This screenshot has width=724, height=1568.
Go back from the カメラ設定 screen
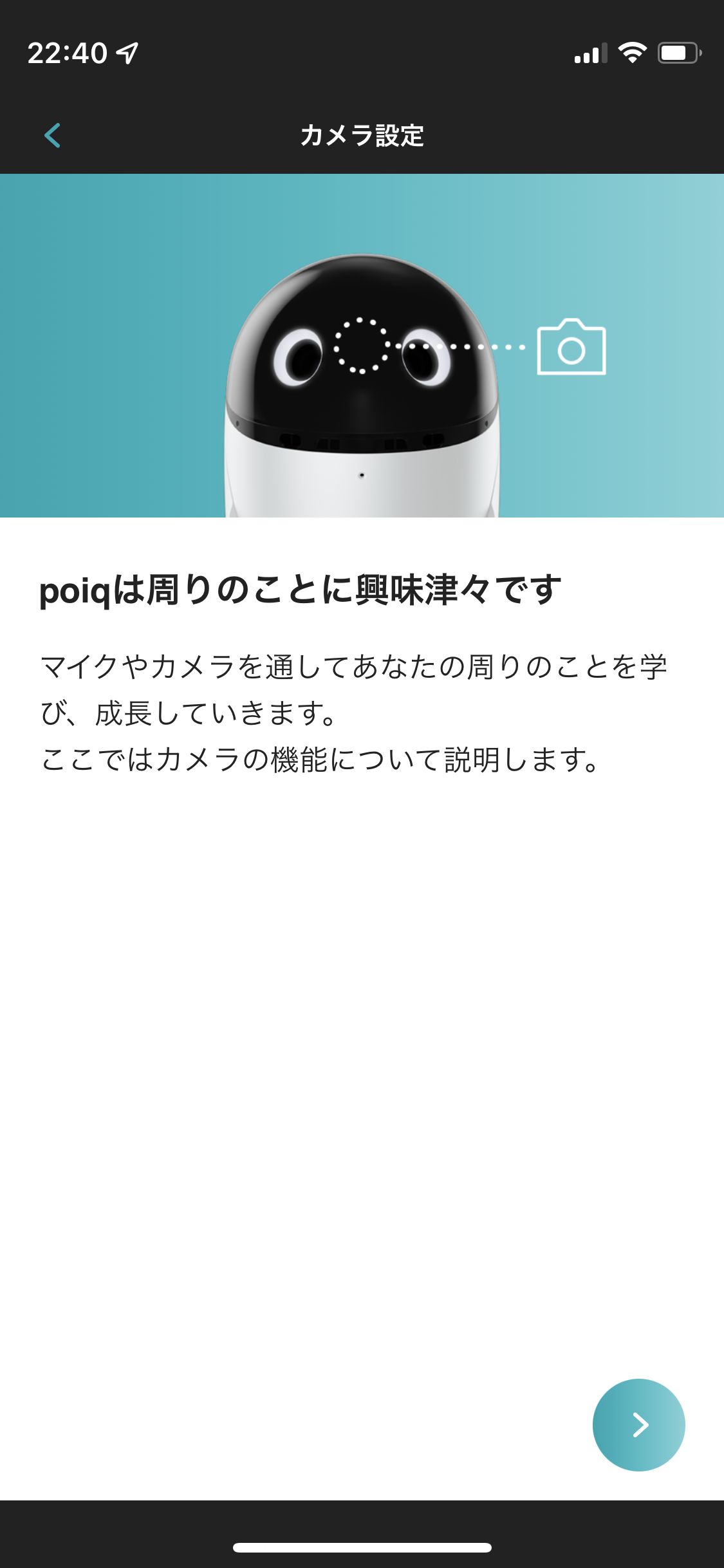52,135
